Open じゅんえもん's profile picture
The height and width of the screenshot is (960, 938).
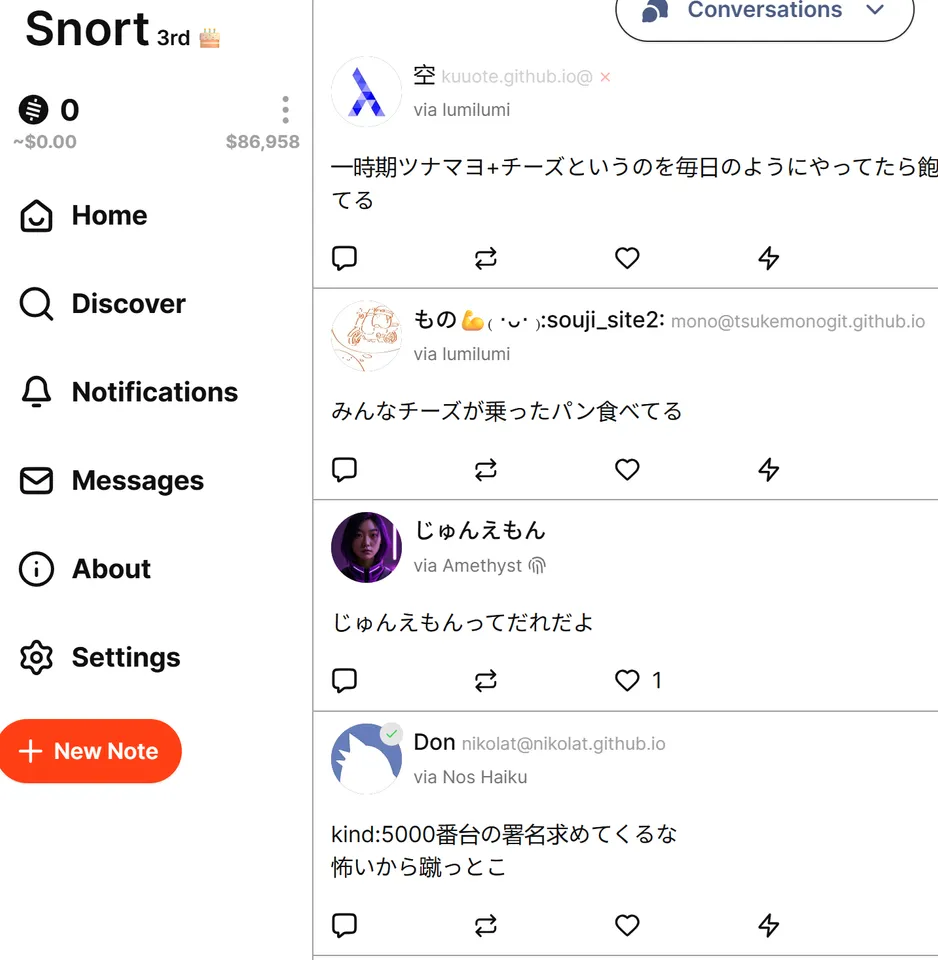tap(366, 547)
